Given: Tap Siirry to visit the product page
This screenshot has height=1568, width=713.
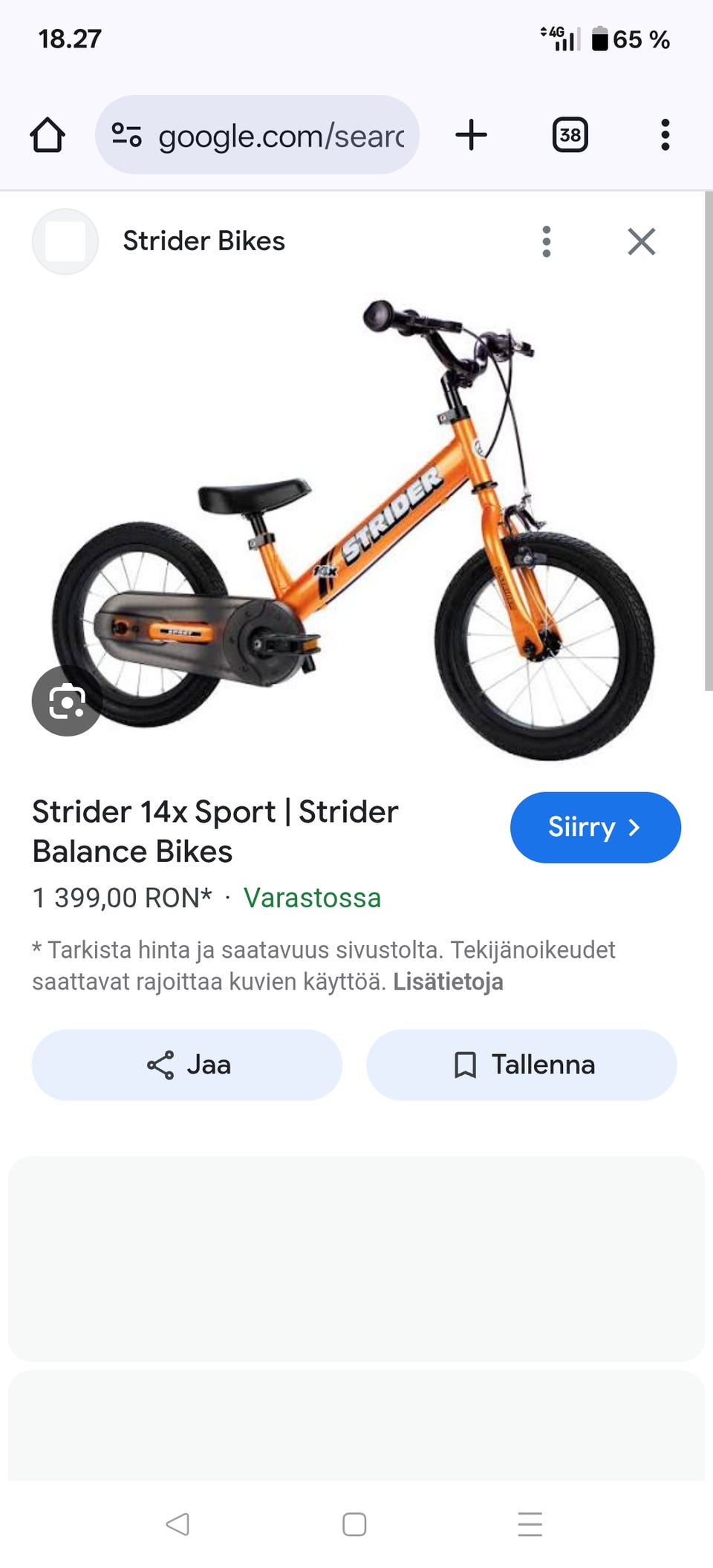Looking at the screenshot, I should [595, 827].
